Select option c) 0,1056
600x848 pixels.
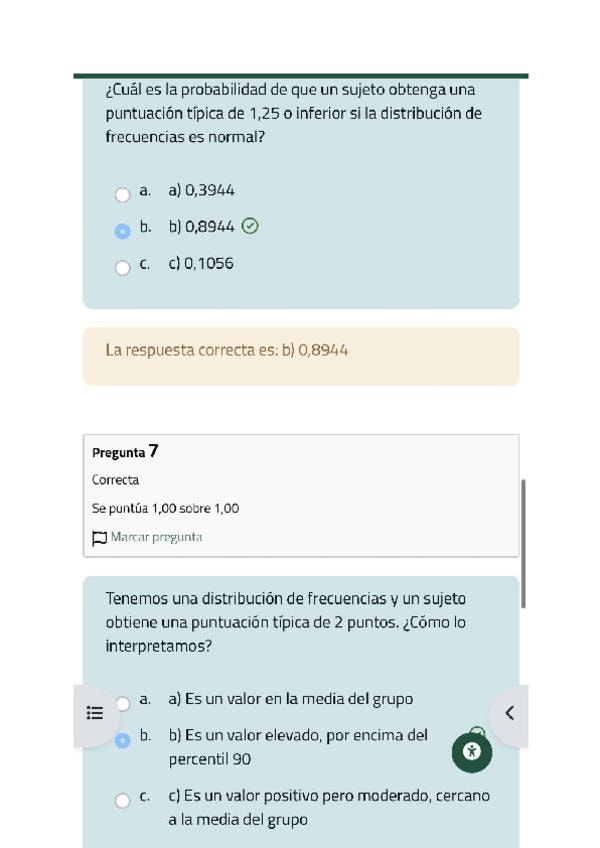(123, 267)
